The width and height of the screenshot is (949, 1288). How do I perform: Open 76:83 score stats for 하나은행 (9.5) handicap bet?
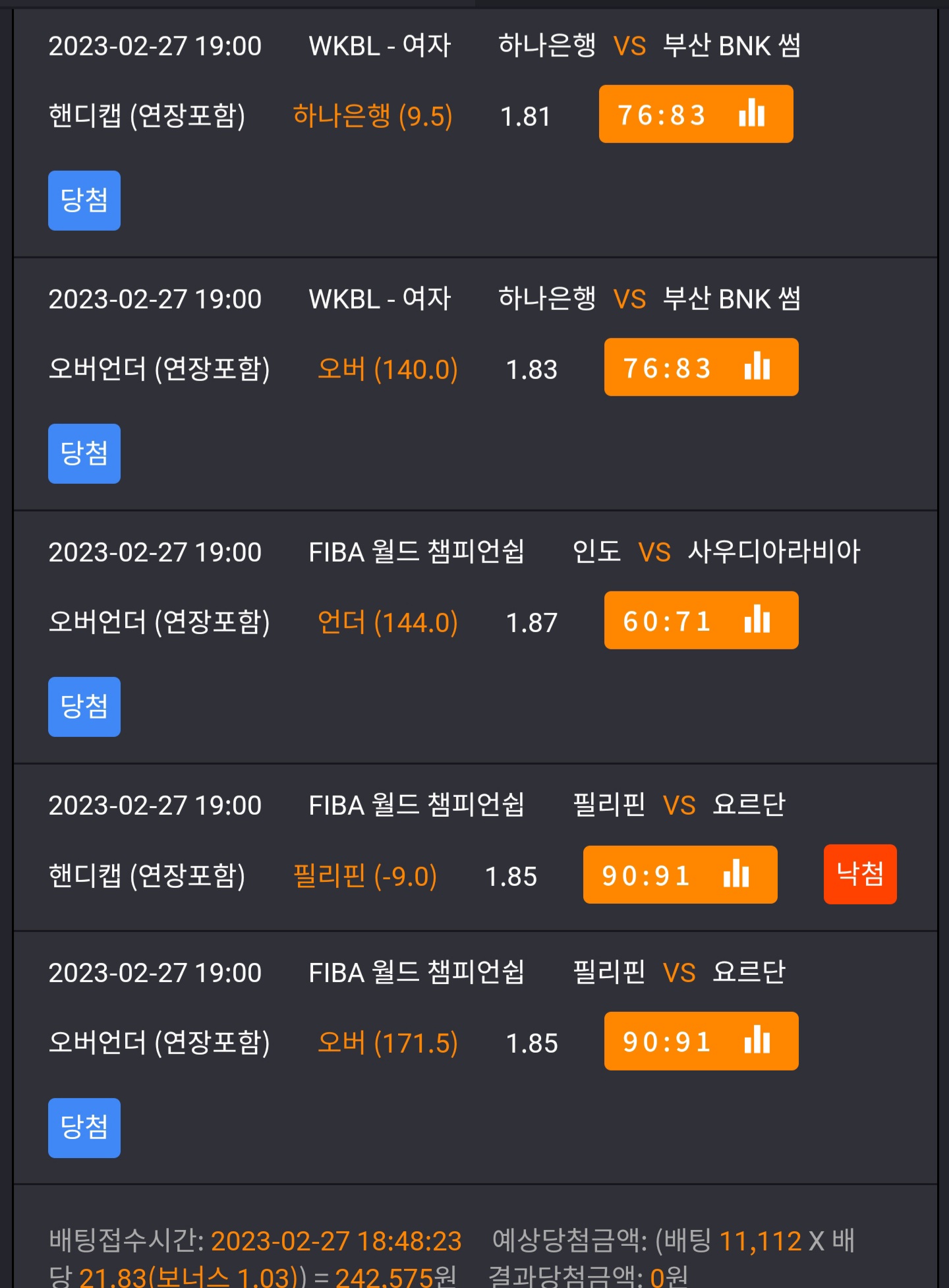(696, 114)
